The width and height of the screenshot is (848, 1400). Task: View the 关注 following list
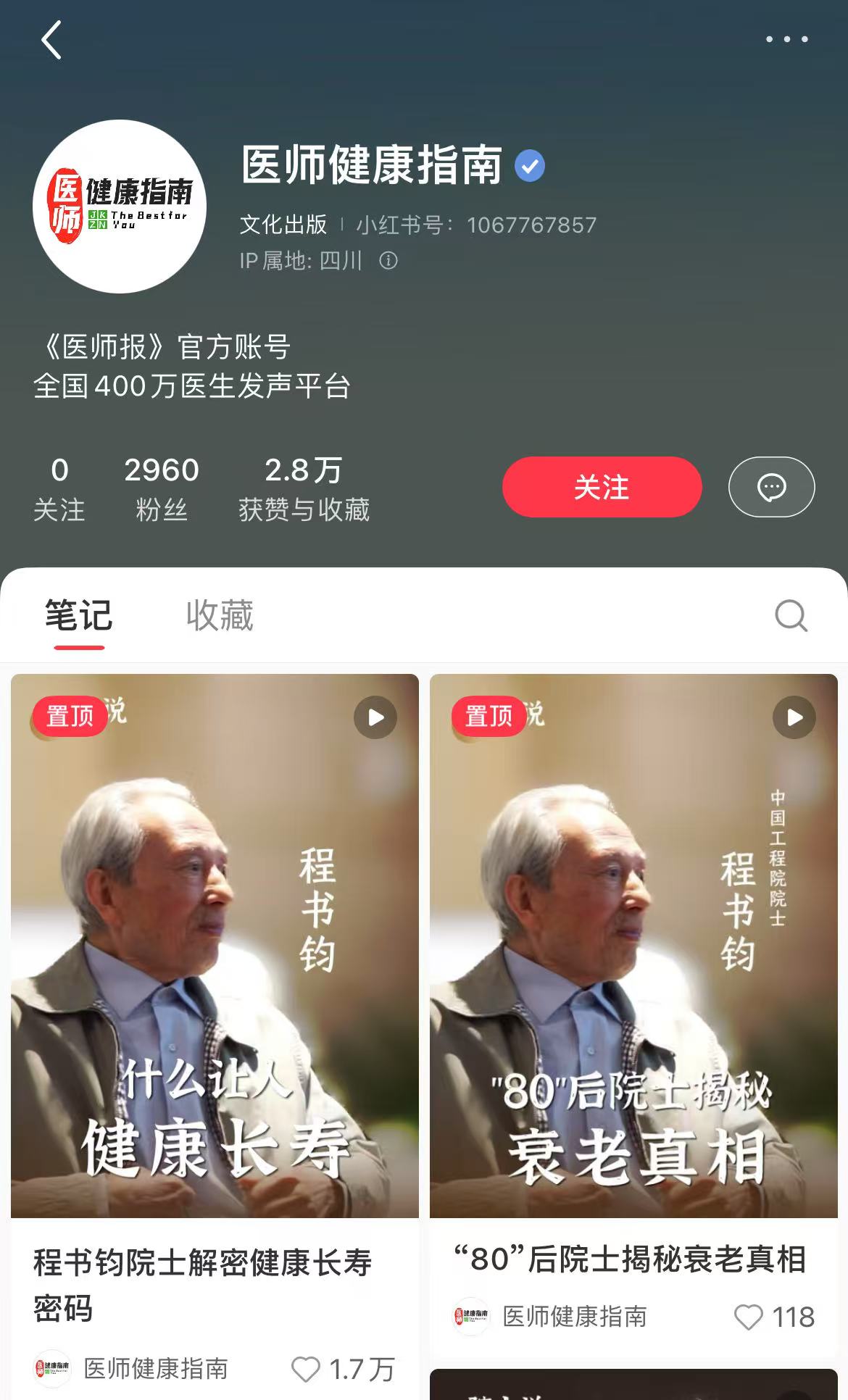pos(59,488)
